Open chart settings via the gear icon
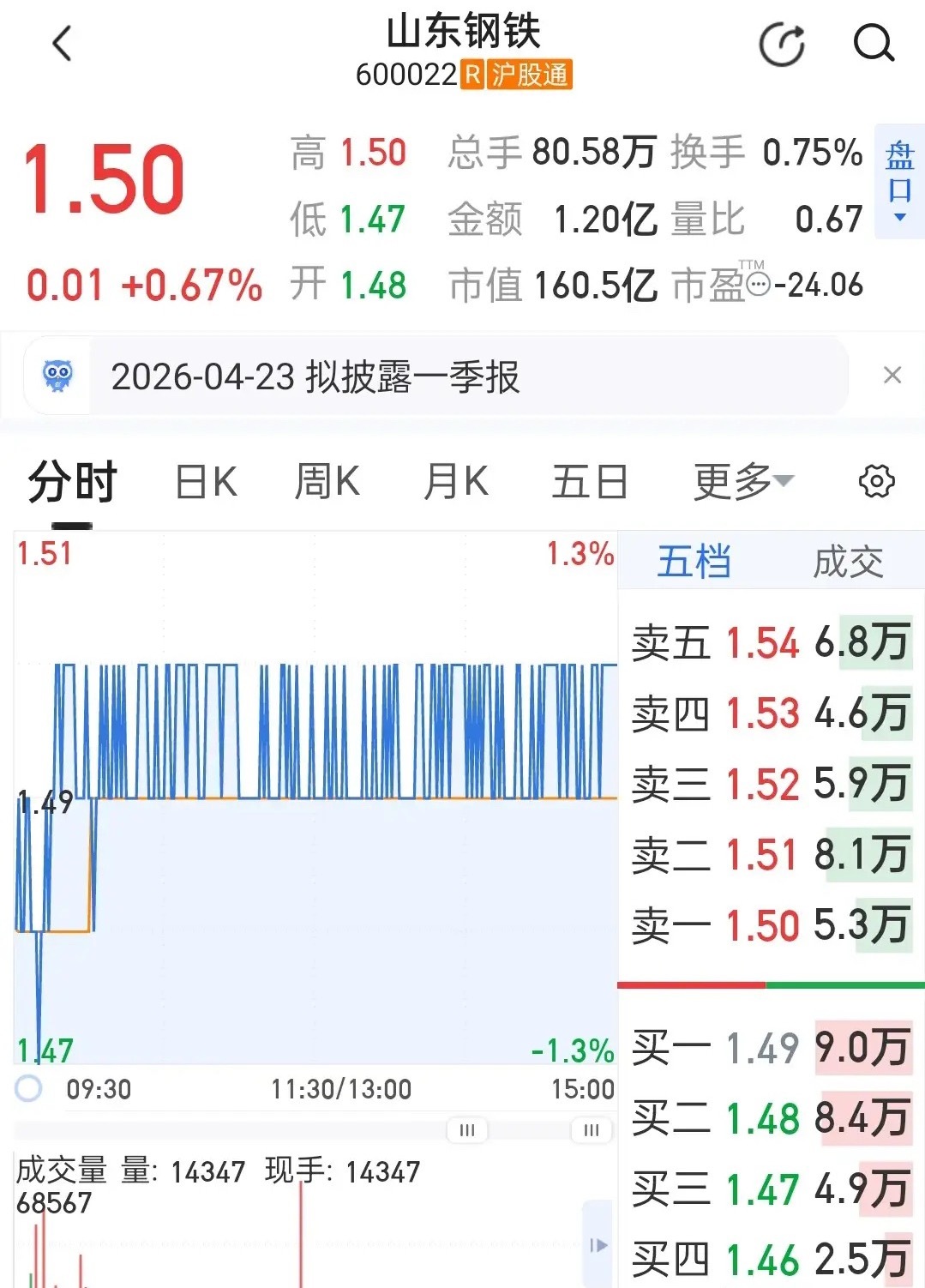This screenshot has width=925, height=1288. pyautogui.click(x=876, y=481)
